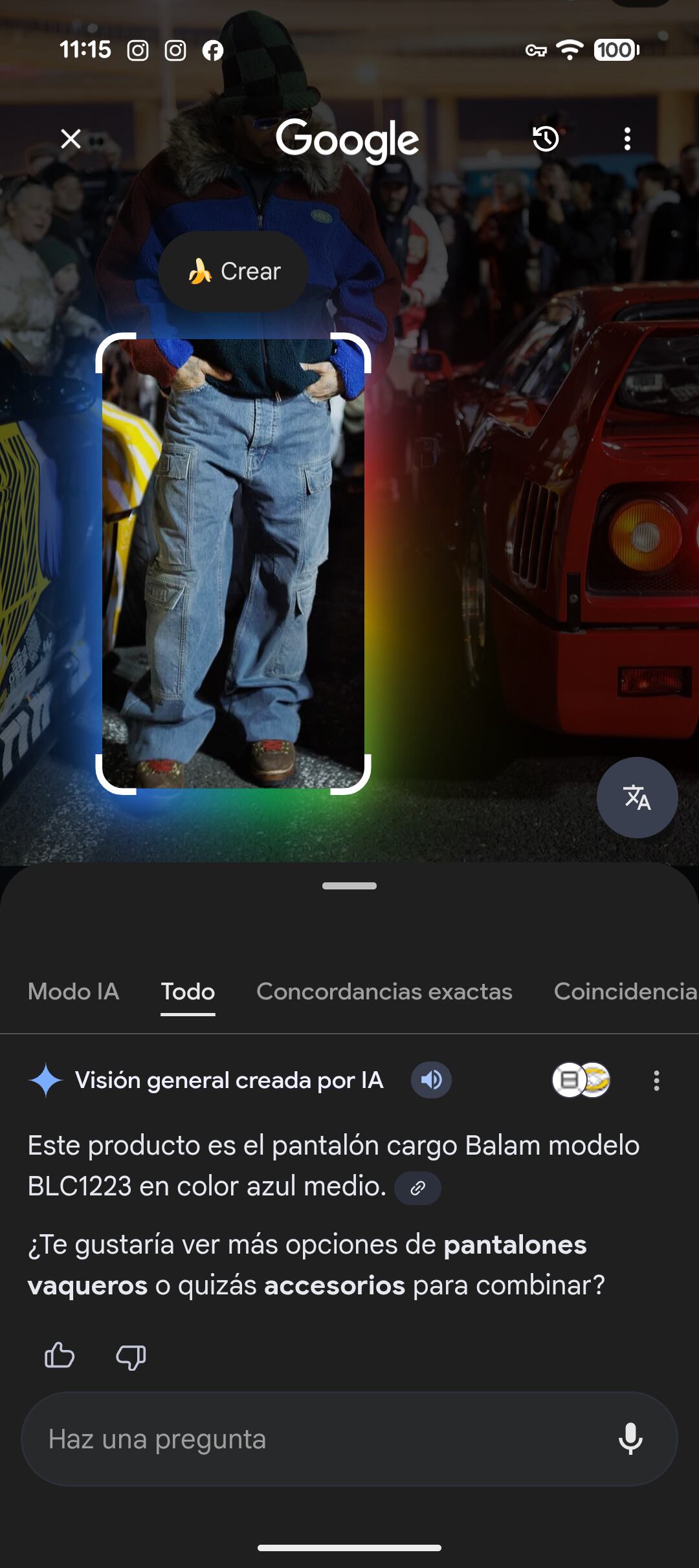Tap the translate floating button
Image resolution: width=699 pixels, height=1568 pixels.
pyautogui.click(x=637, y=798)
